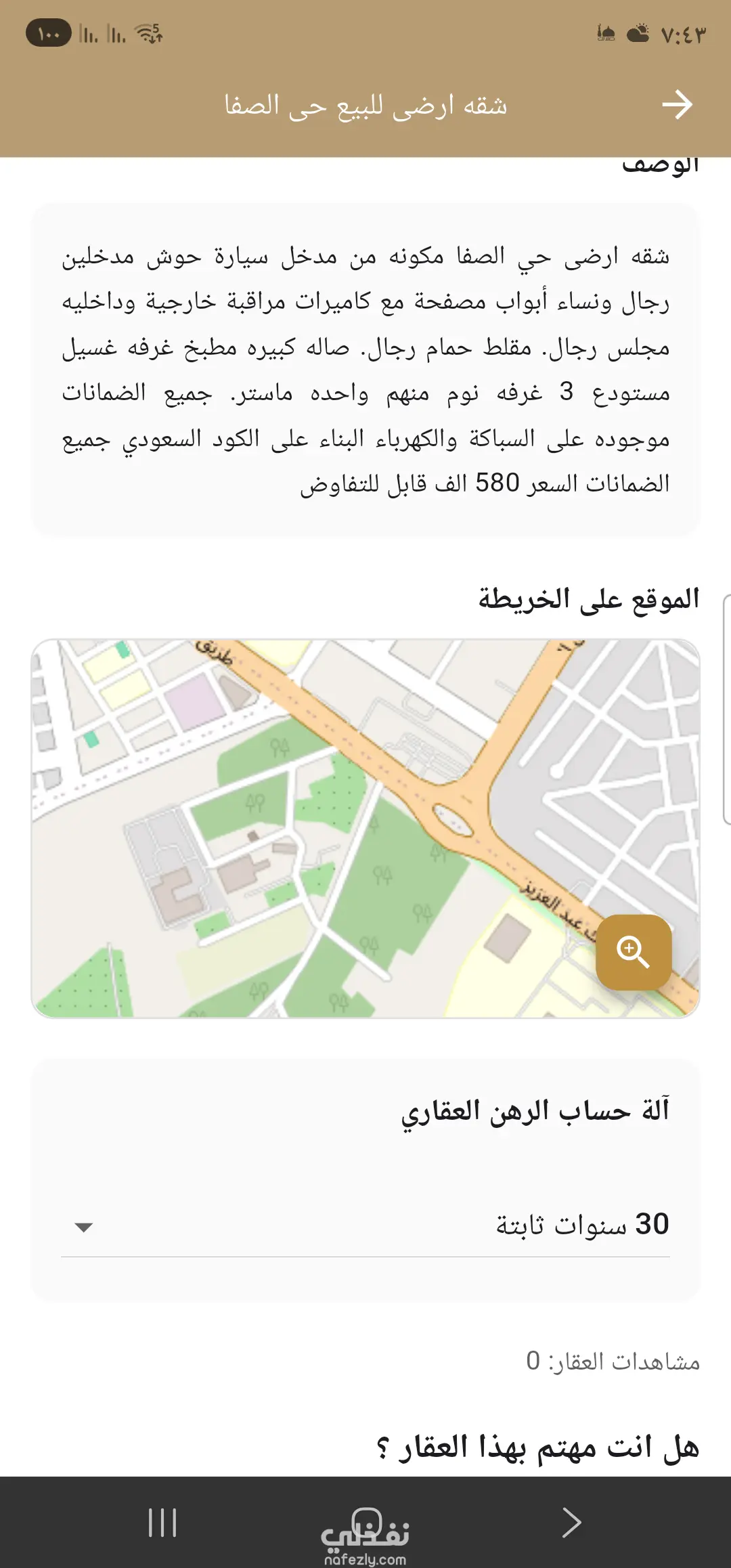The width and height of the screenshot is (731, 1568).
Task: Enlarge the map with the magnifier button
Action: coord(634,952)
